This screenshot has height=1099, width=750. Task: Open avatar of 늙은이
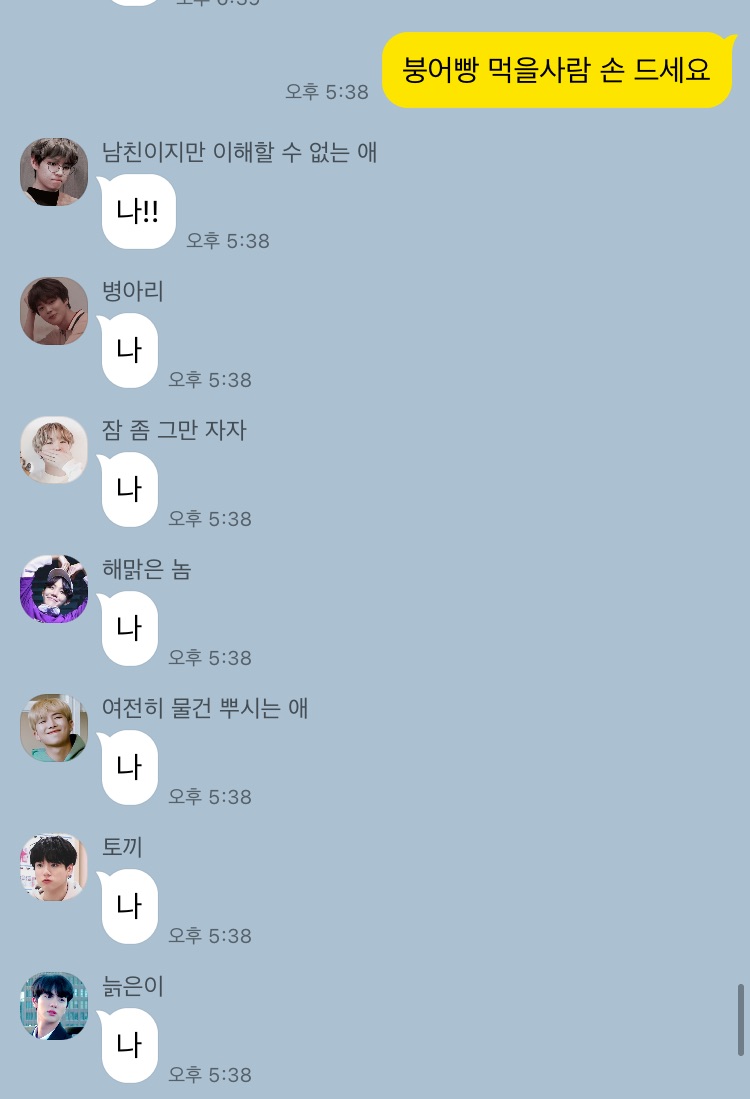(x=54, y=1007)
